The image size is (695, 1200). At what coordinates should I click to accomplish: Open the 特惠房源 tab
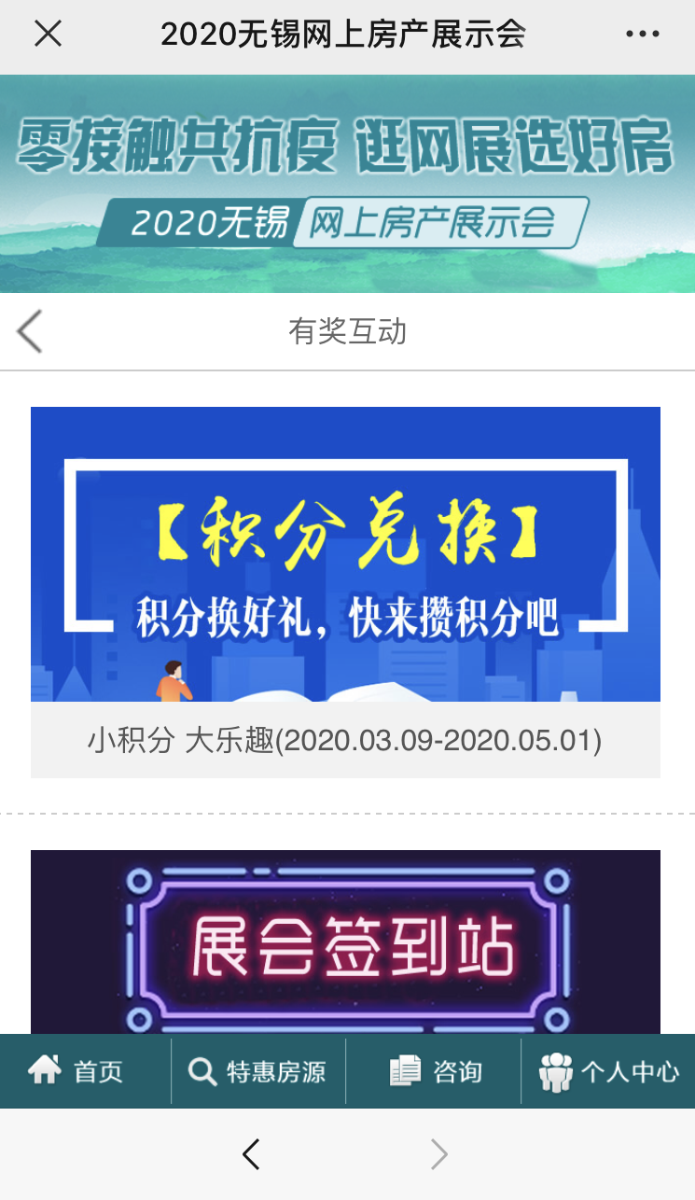(258, 1072)
